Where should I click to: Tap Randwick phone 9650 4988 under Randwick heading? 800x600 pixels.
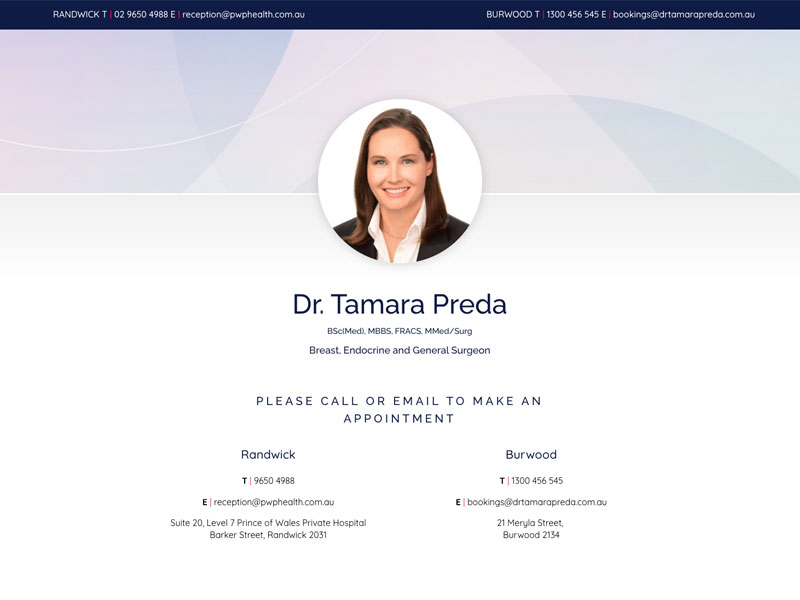(x=273, y=481)
